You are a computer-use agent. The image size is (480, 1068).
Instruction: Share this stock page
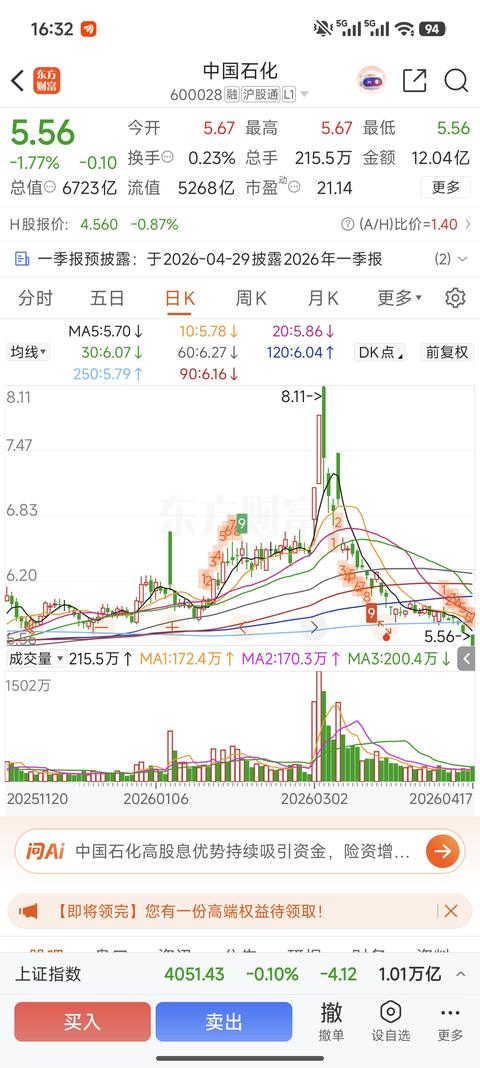414,80
